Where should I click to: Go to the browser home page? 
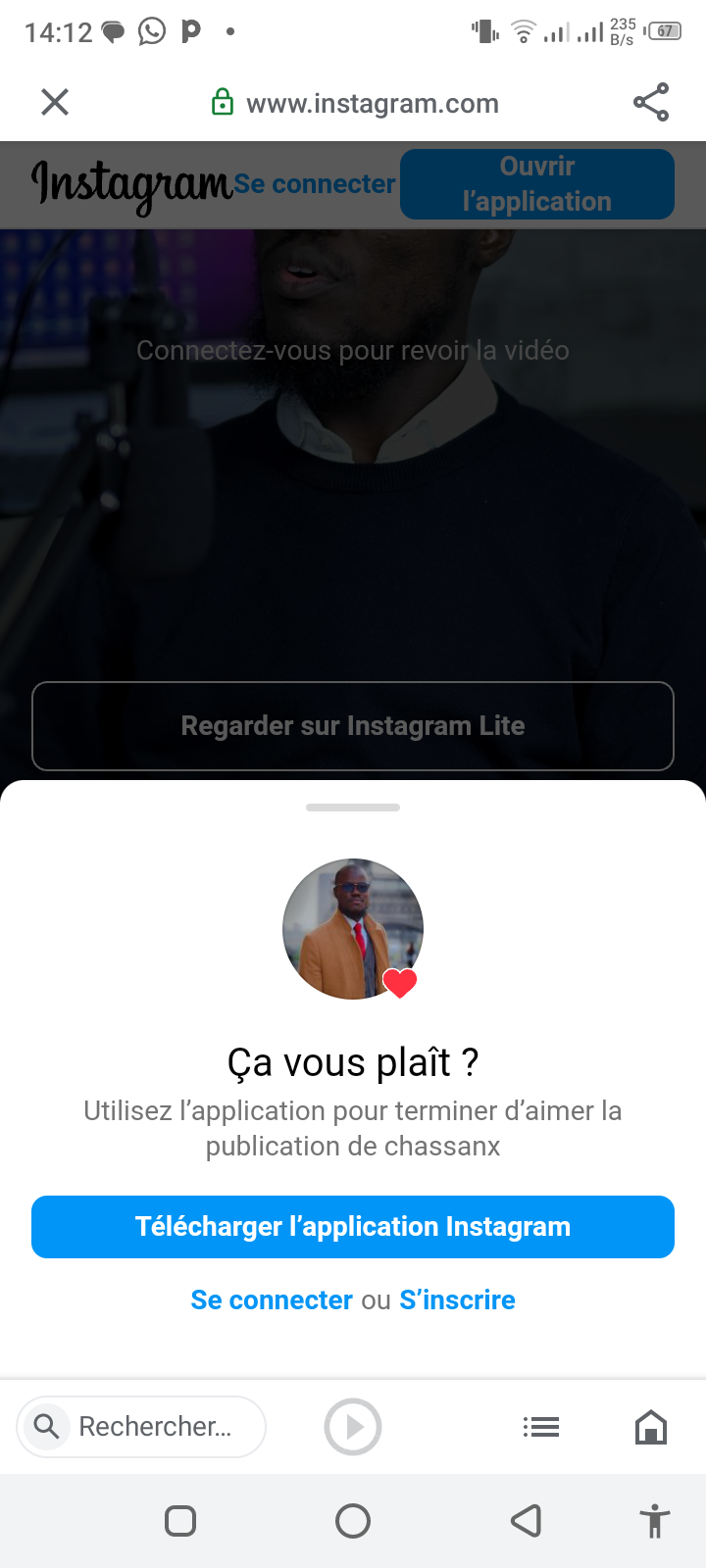coord(651,1427)
